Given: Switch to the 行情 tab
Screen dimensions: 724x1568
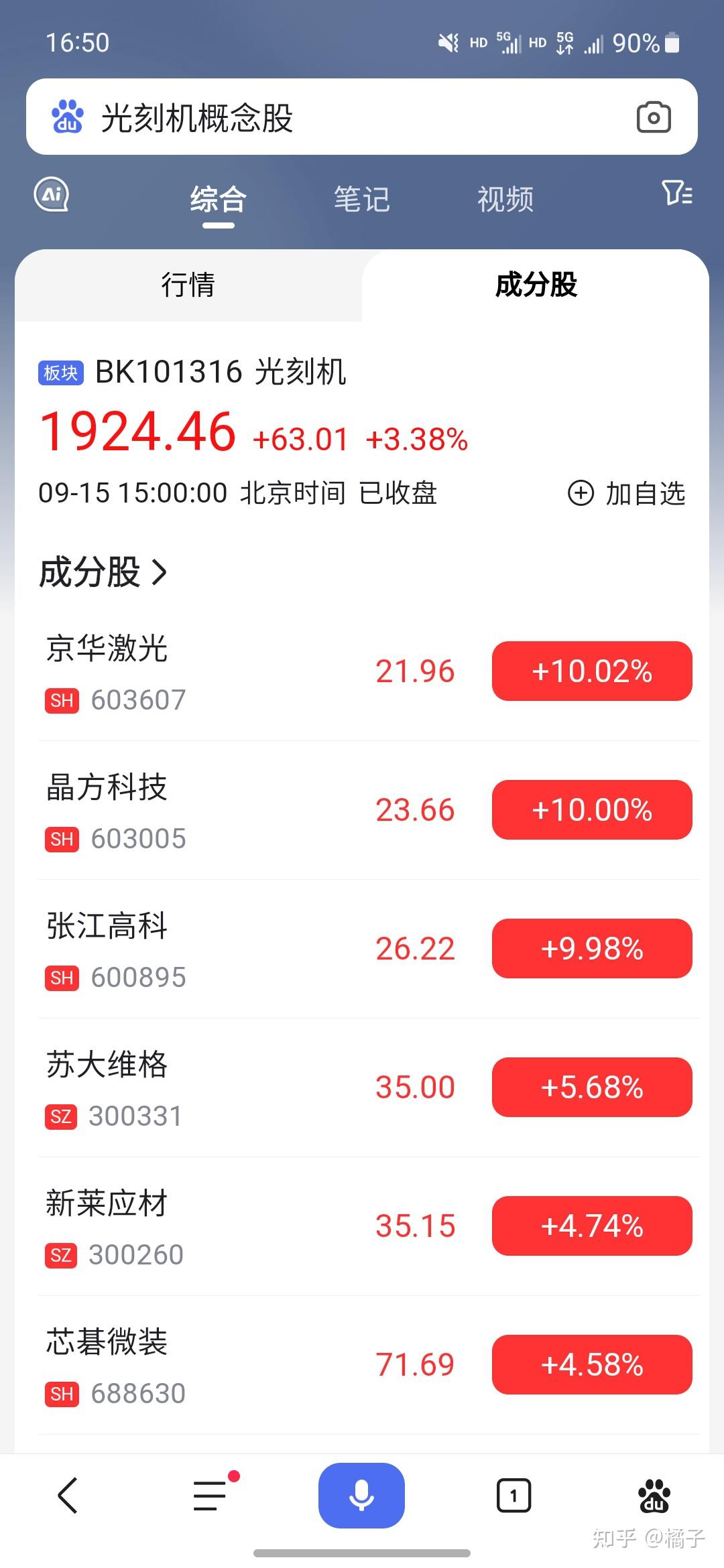Looking at the screenshot, I should 188,285.
